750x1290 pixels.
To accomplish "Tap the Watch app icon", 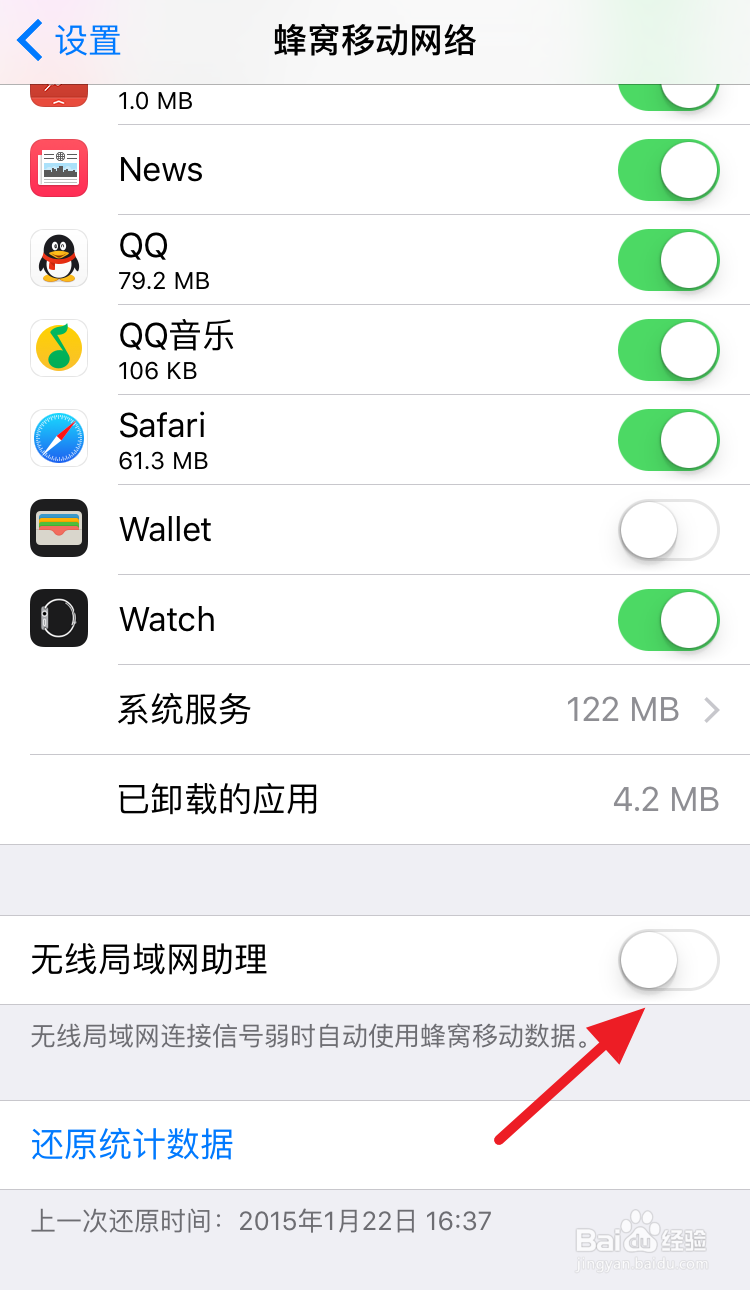I will [58, 618].
